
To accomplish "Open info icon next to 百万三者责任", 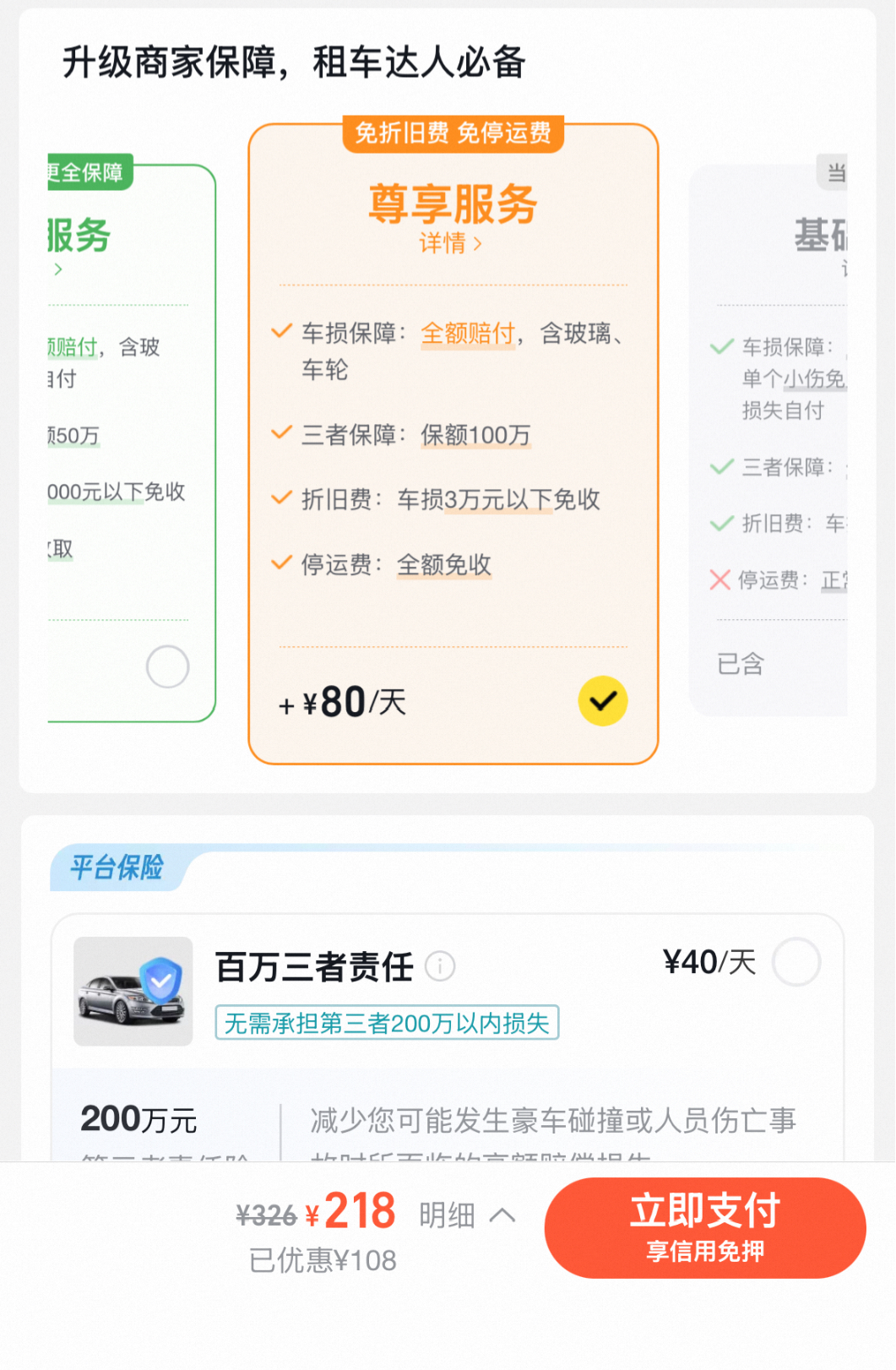I will pos(440,965).
